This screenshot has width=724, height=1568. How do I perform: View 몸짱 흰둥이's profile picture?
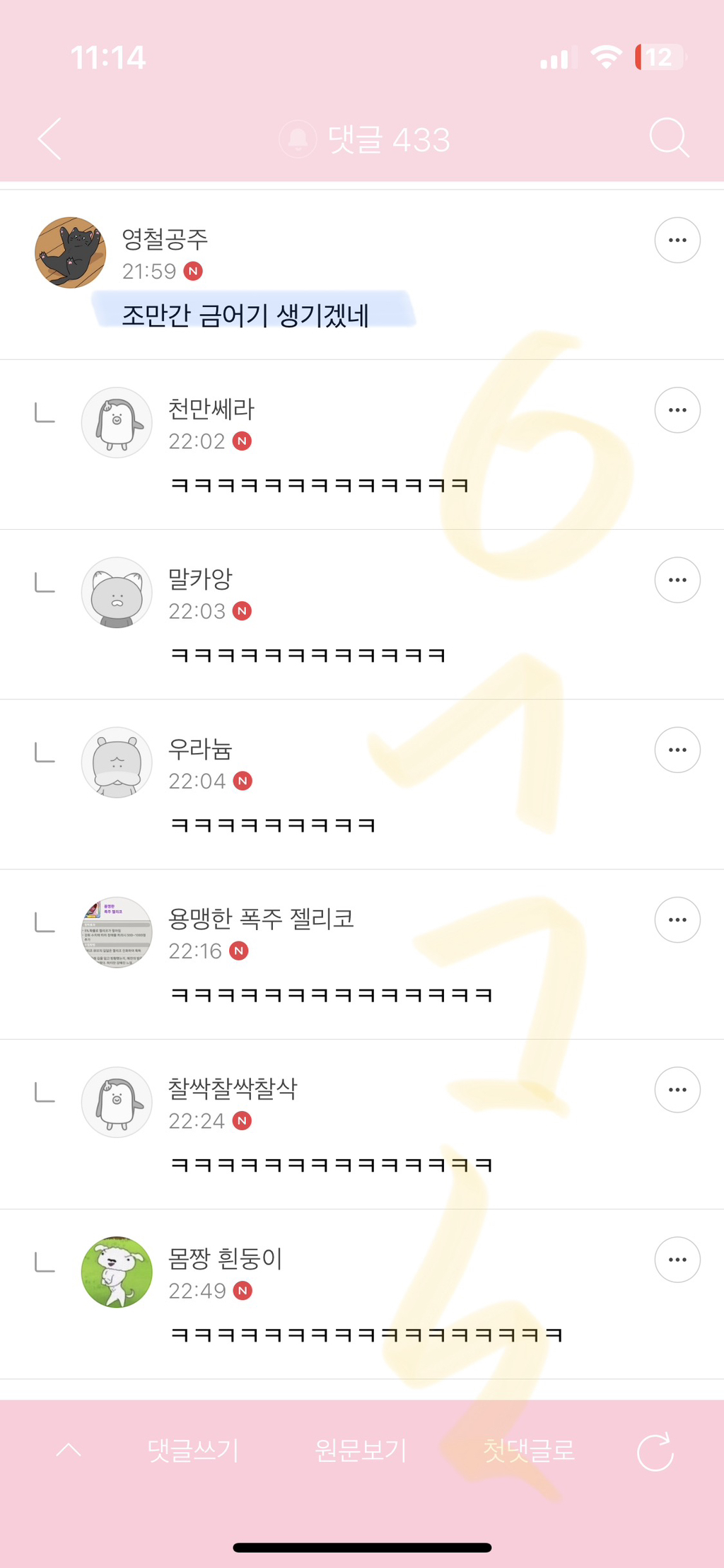(x=117, y=1272)
